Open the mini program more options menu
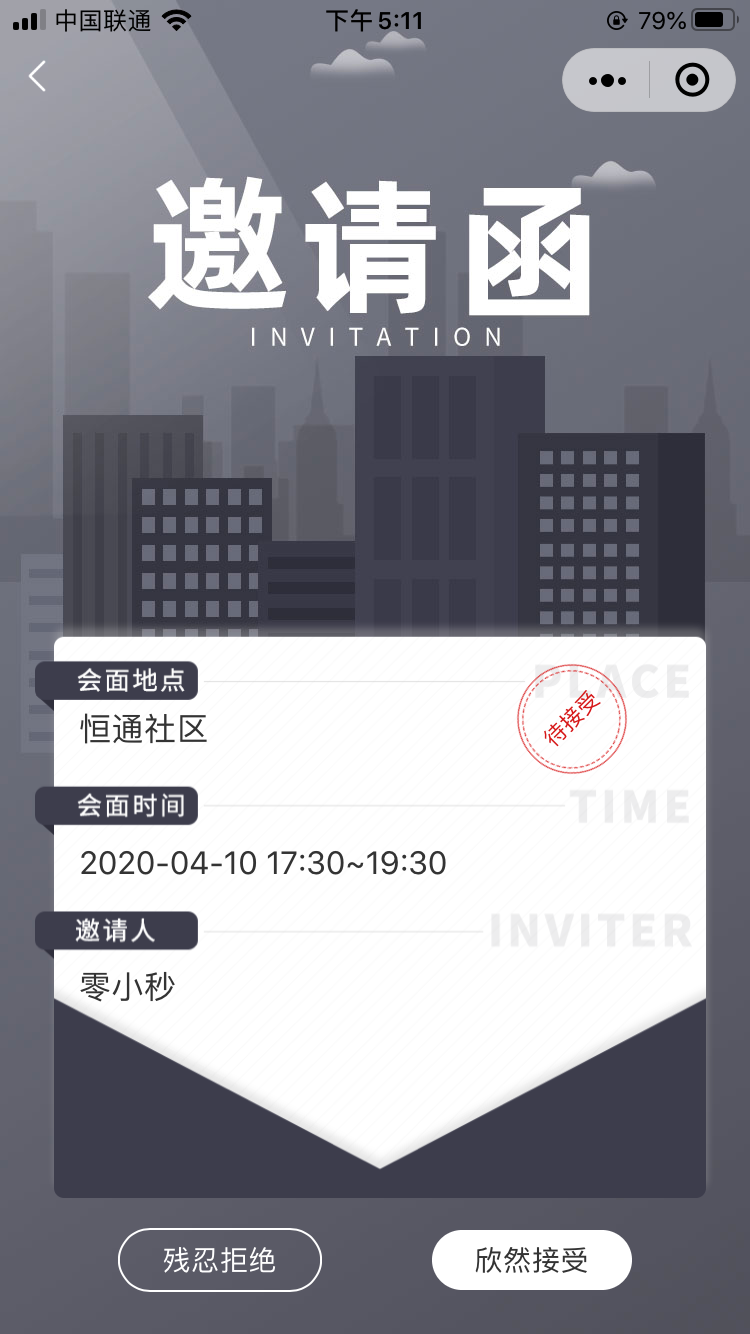This screenshot has height=1334, width=750. click(x=607, y=80)
